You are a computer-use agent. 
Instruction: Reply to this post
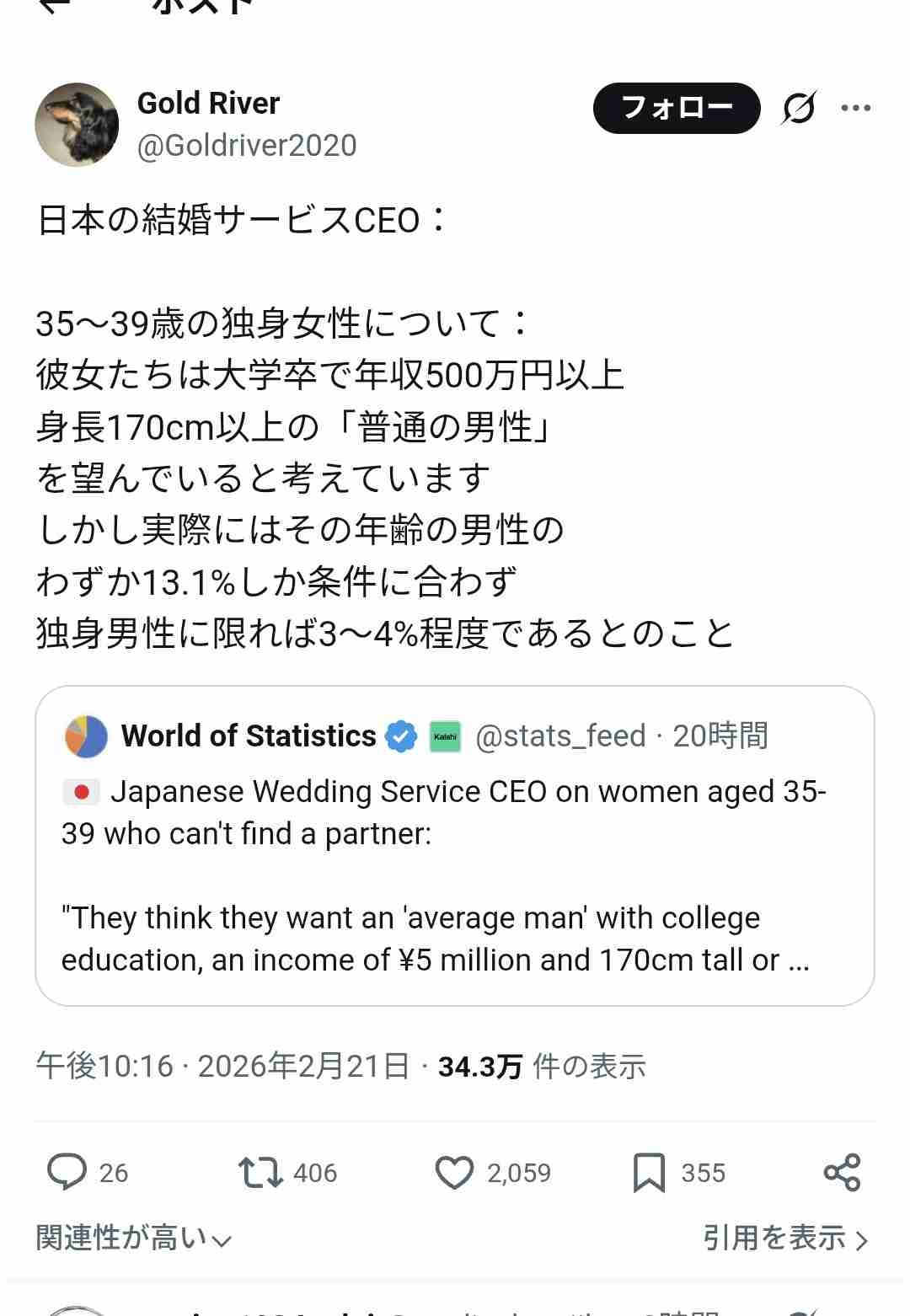pyautogui.click(x=67, y=1172)
